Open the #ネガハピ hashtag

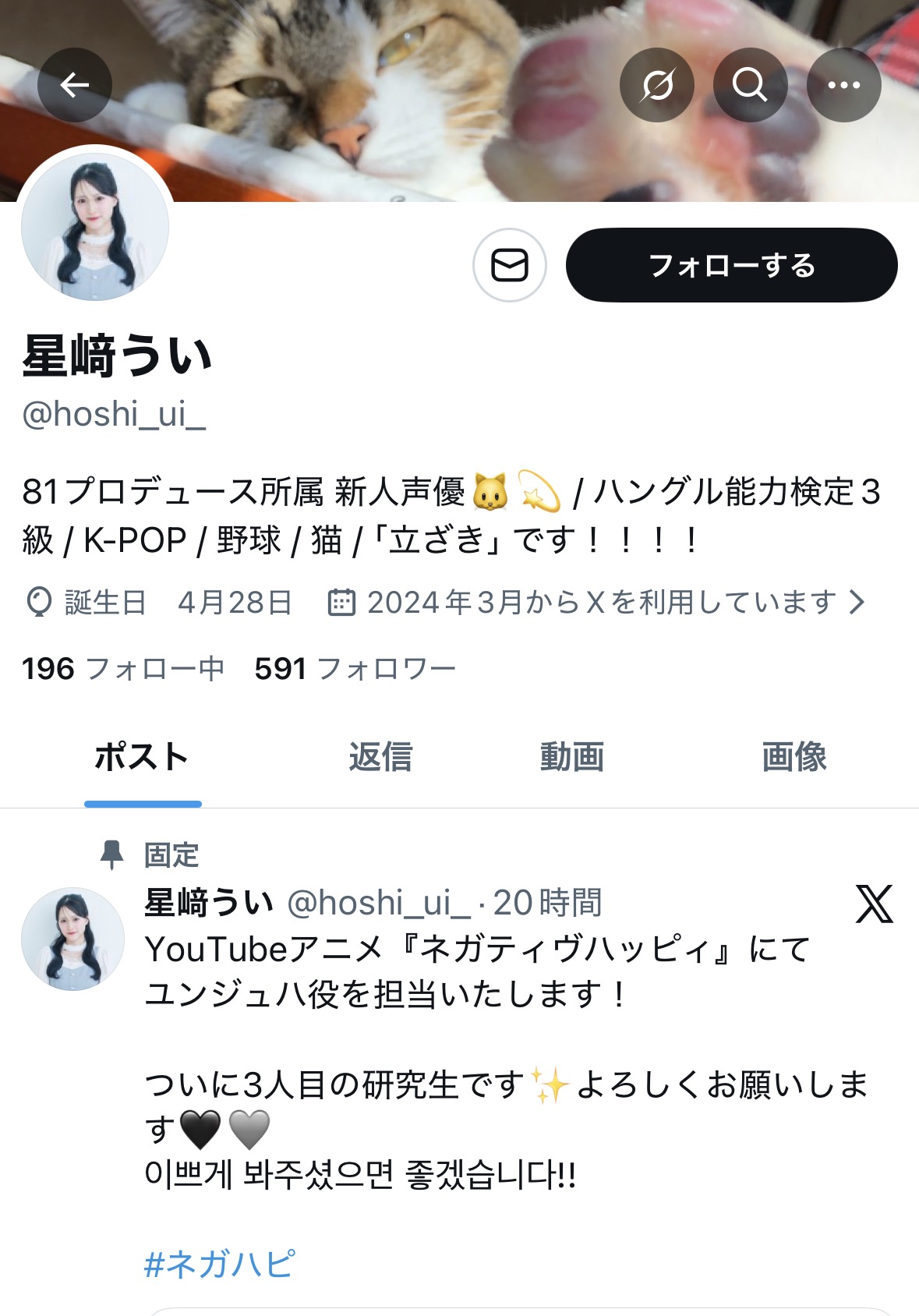(220, 1264)
